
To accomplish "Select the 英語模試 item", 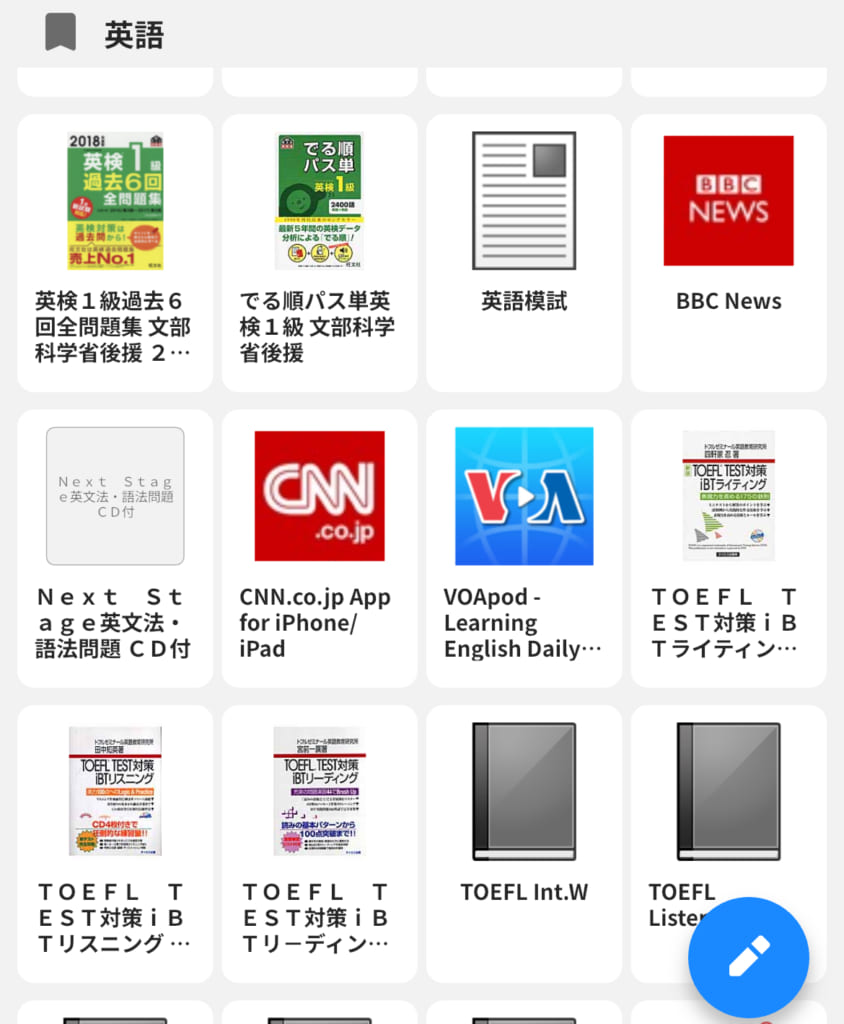I will coord(524,252).
